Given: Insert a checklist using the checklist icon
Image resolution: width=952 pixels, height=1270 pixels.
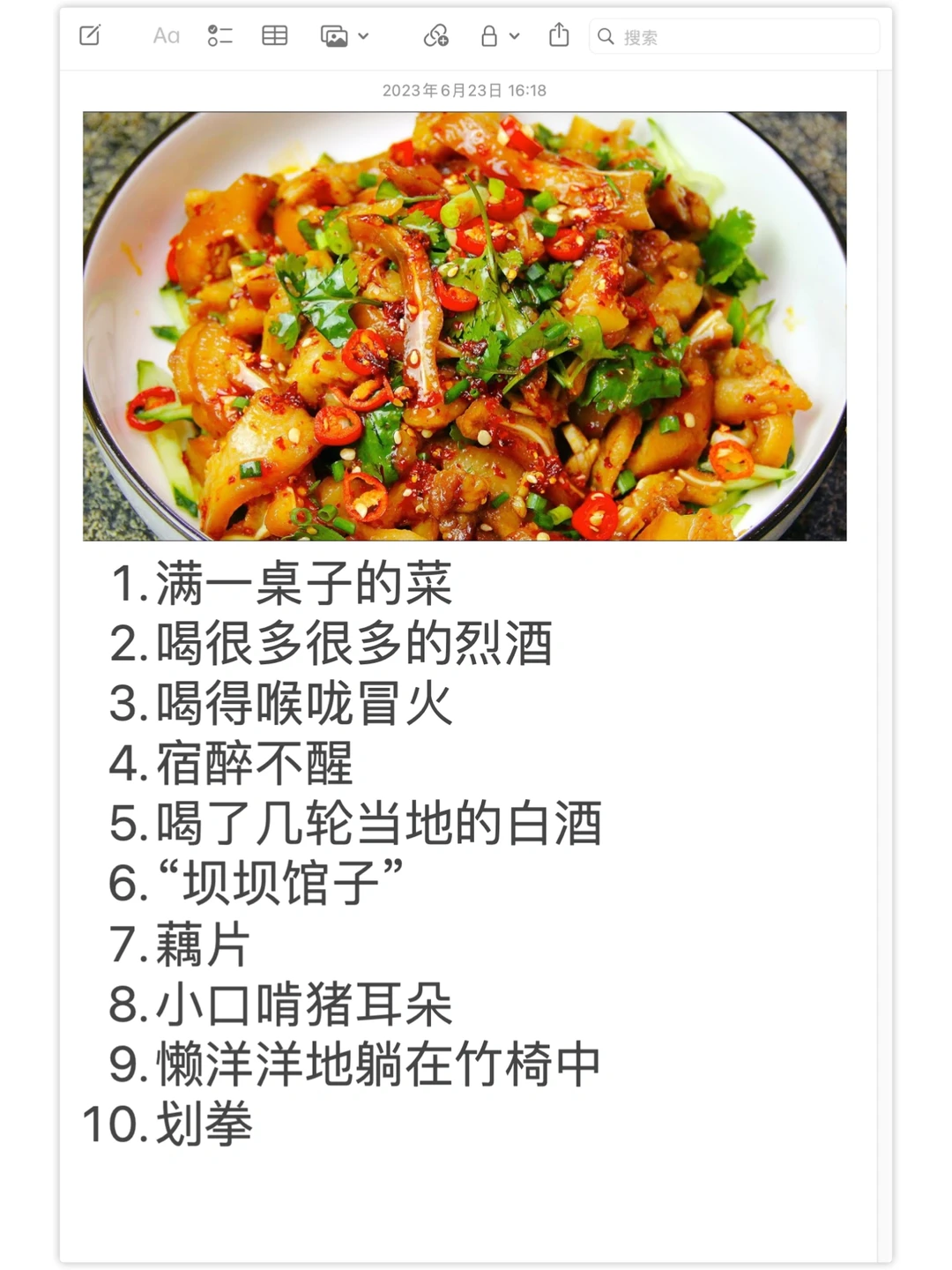Looking at the screenshot, I should coord(219,36).
